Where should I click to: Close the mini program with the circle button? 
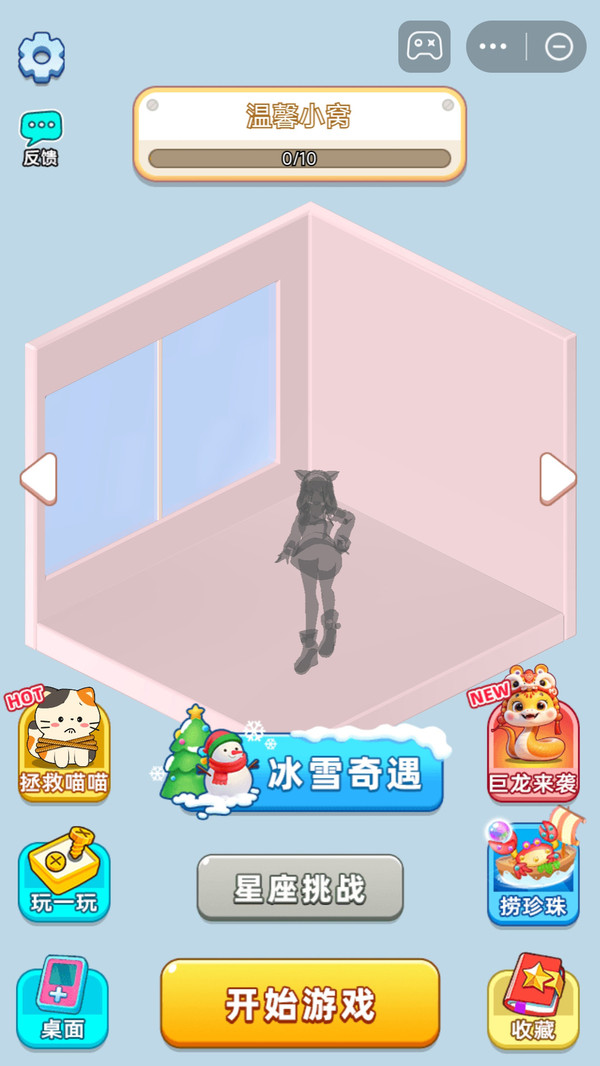click(559, 46)
